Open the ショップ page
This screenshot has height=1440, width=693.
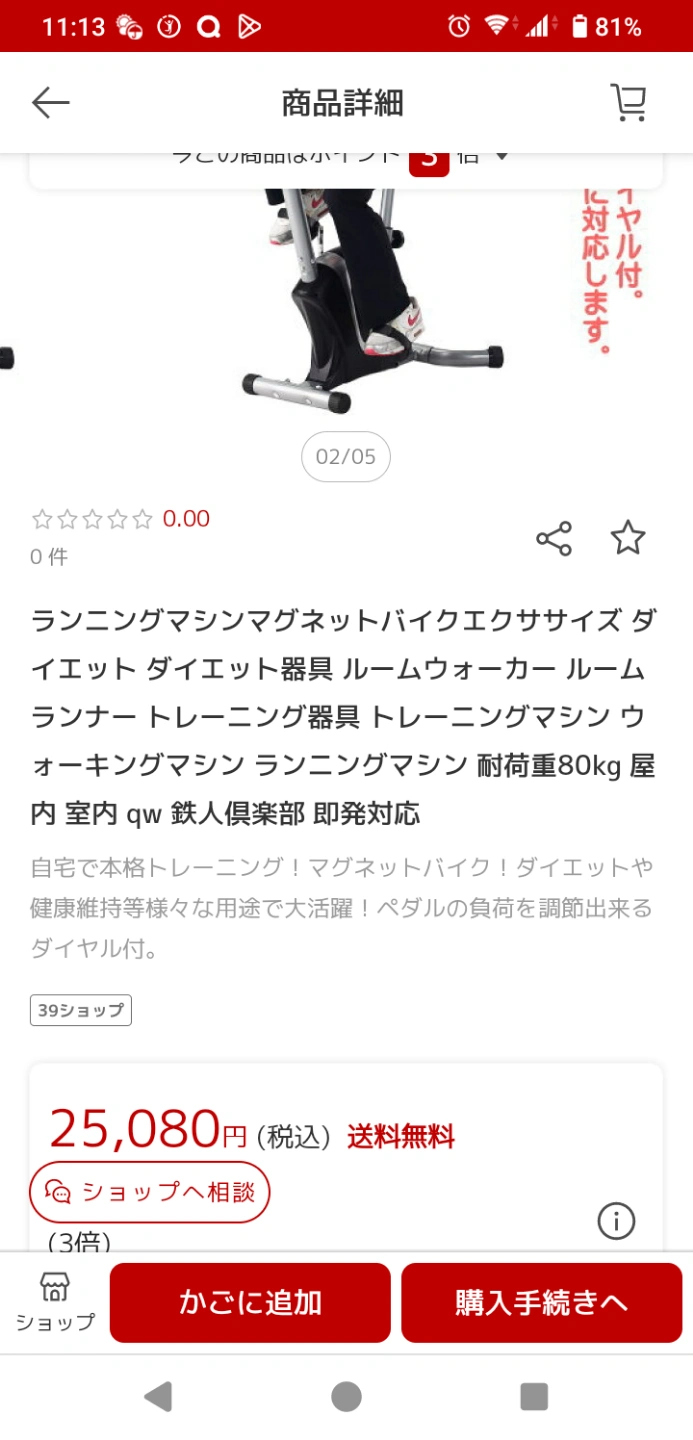(x=54, y=1302)
